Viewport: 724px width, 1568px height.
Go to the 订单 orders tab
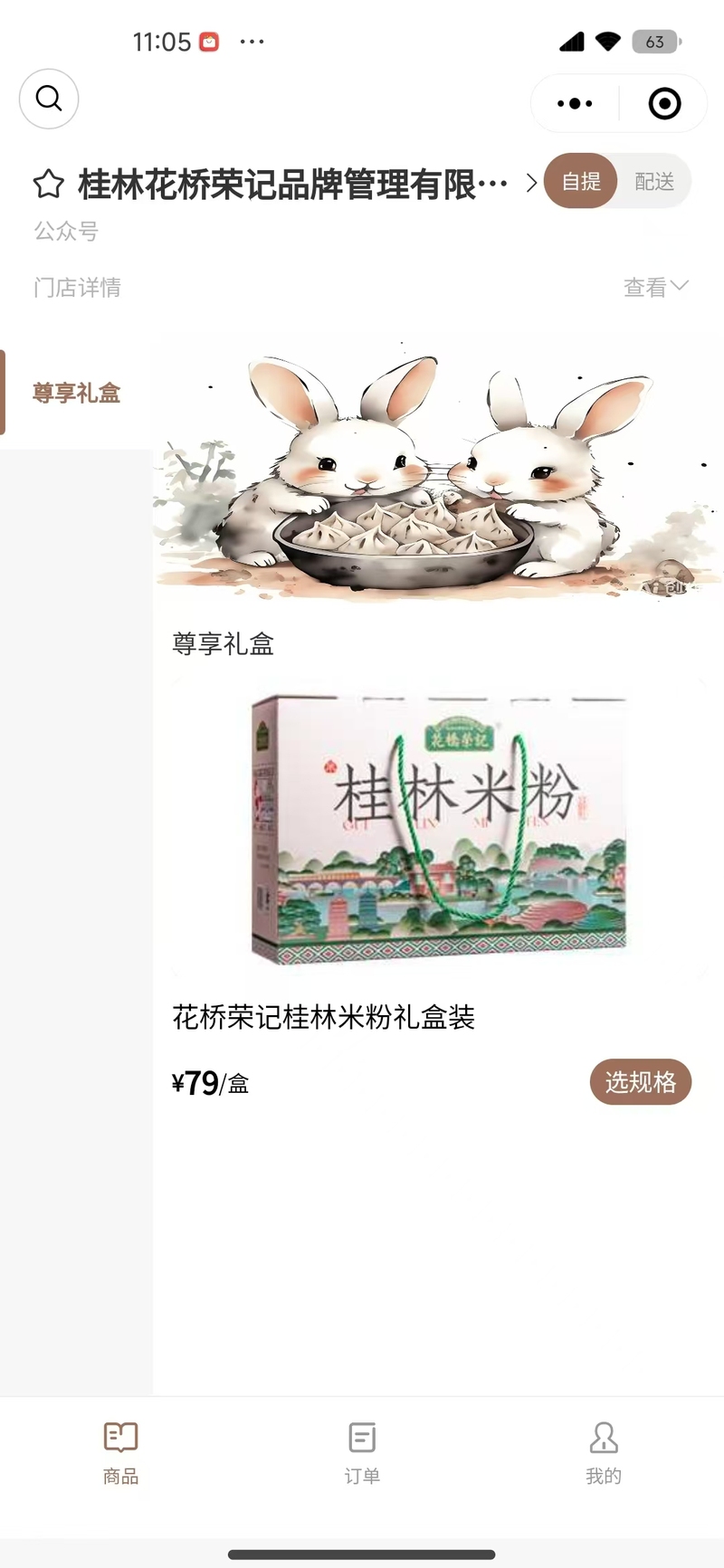point(362,1453)
